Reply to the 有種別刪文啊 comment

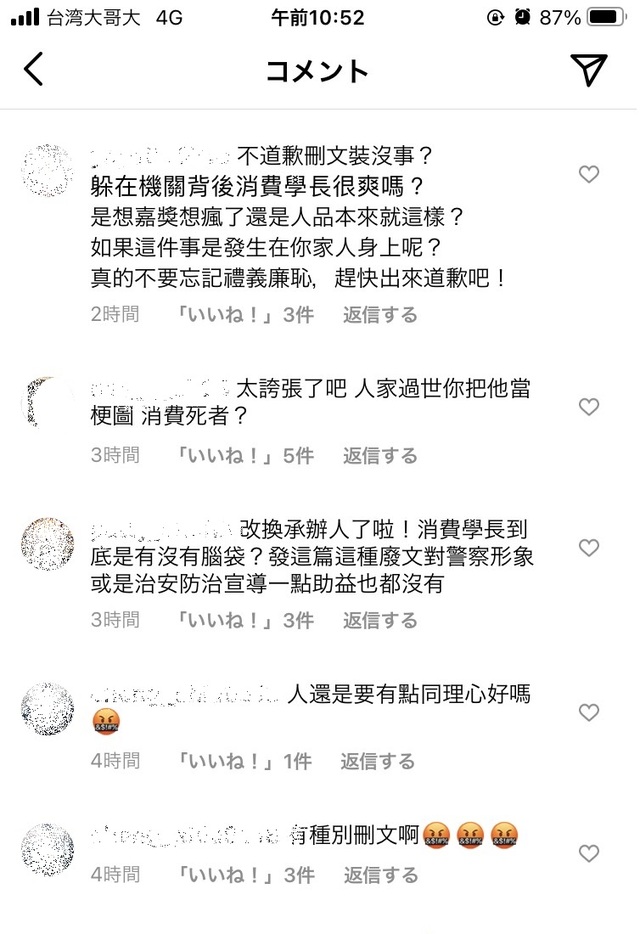pyautogui.click(x=380, y=875)
